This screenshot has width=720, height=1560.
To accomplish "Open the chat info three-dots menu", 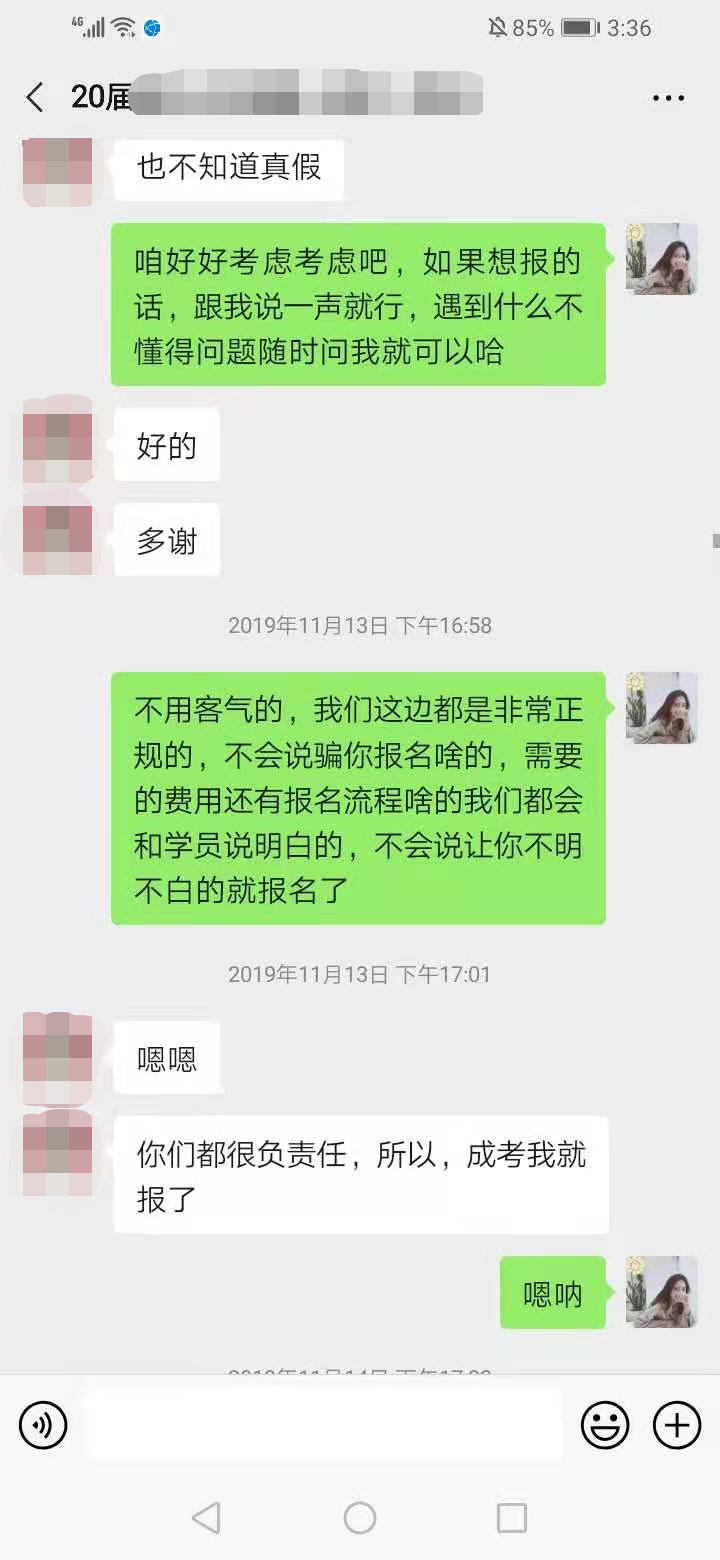I will pos(668,98).
